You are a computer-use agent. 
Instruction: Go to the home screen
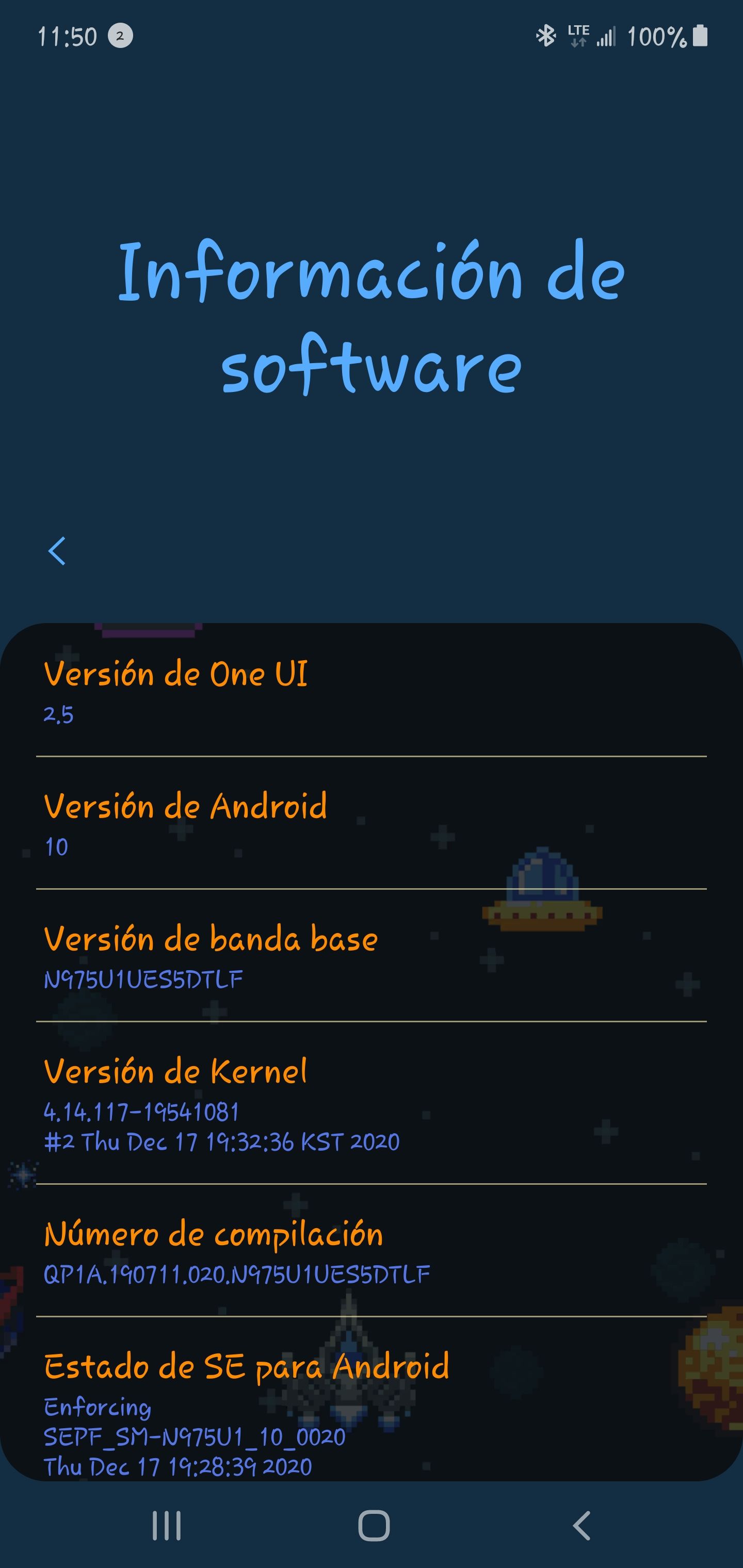[x=374, y=1526]
